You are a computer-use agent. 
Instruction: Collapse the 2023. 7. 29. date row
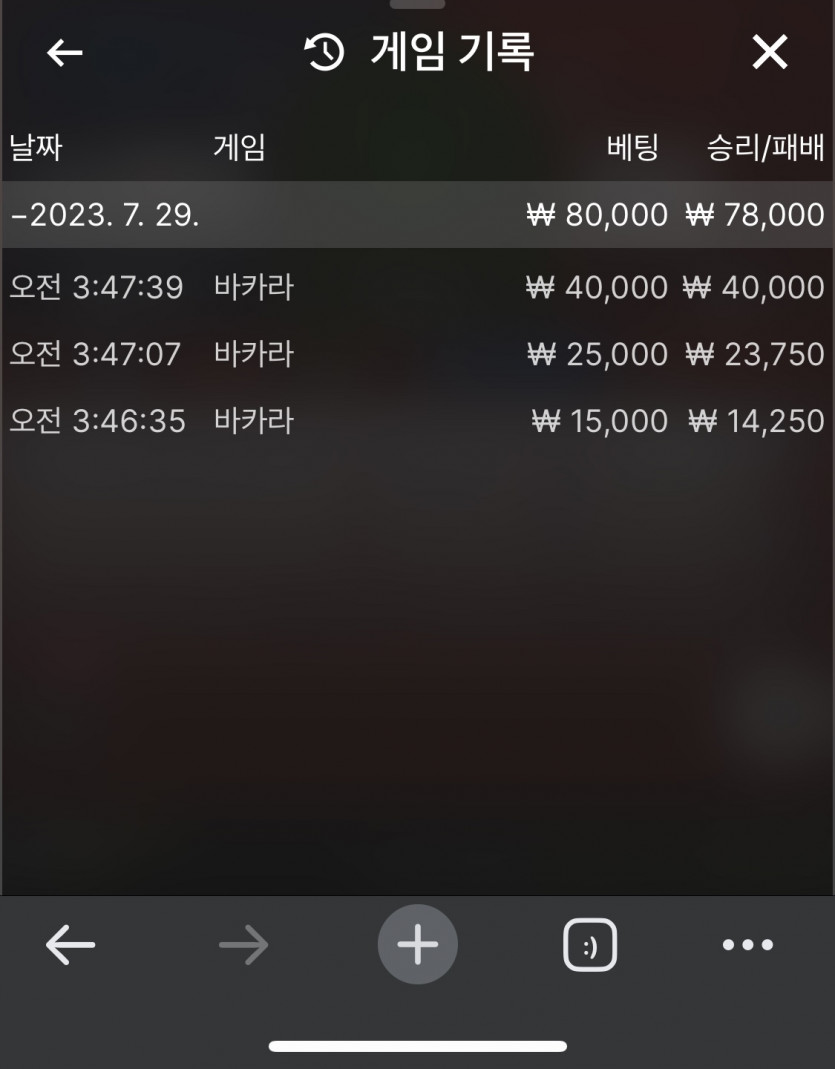click(417, 215)
